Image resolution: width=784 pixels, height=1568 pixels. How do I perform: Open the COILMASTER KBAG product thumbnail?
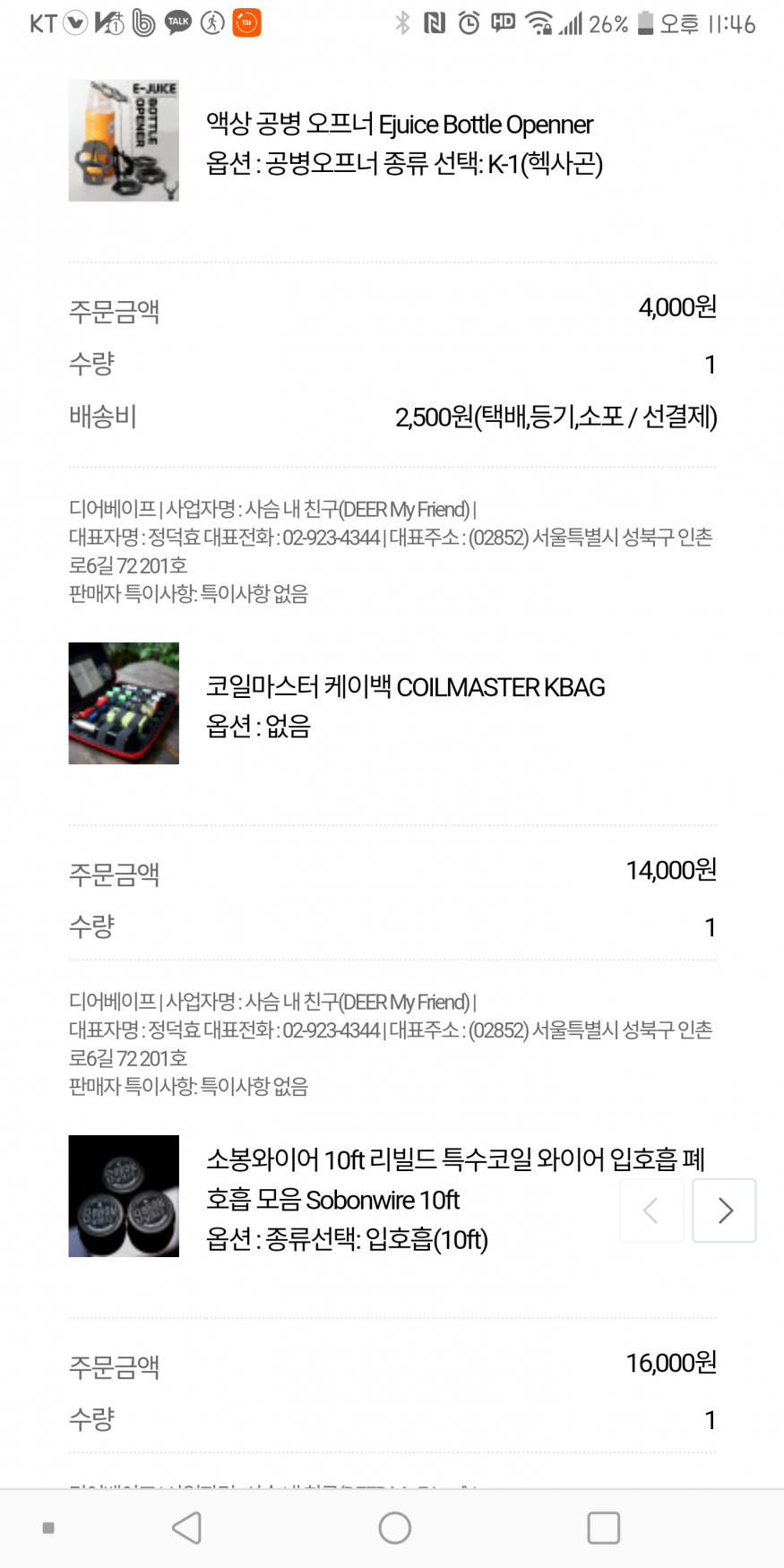124,703
